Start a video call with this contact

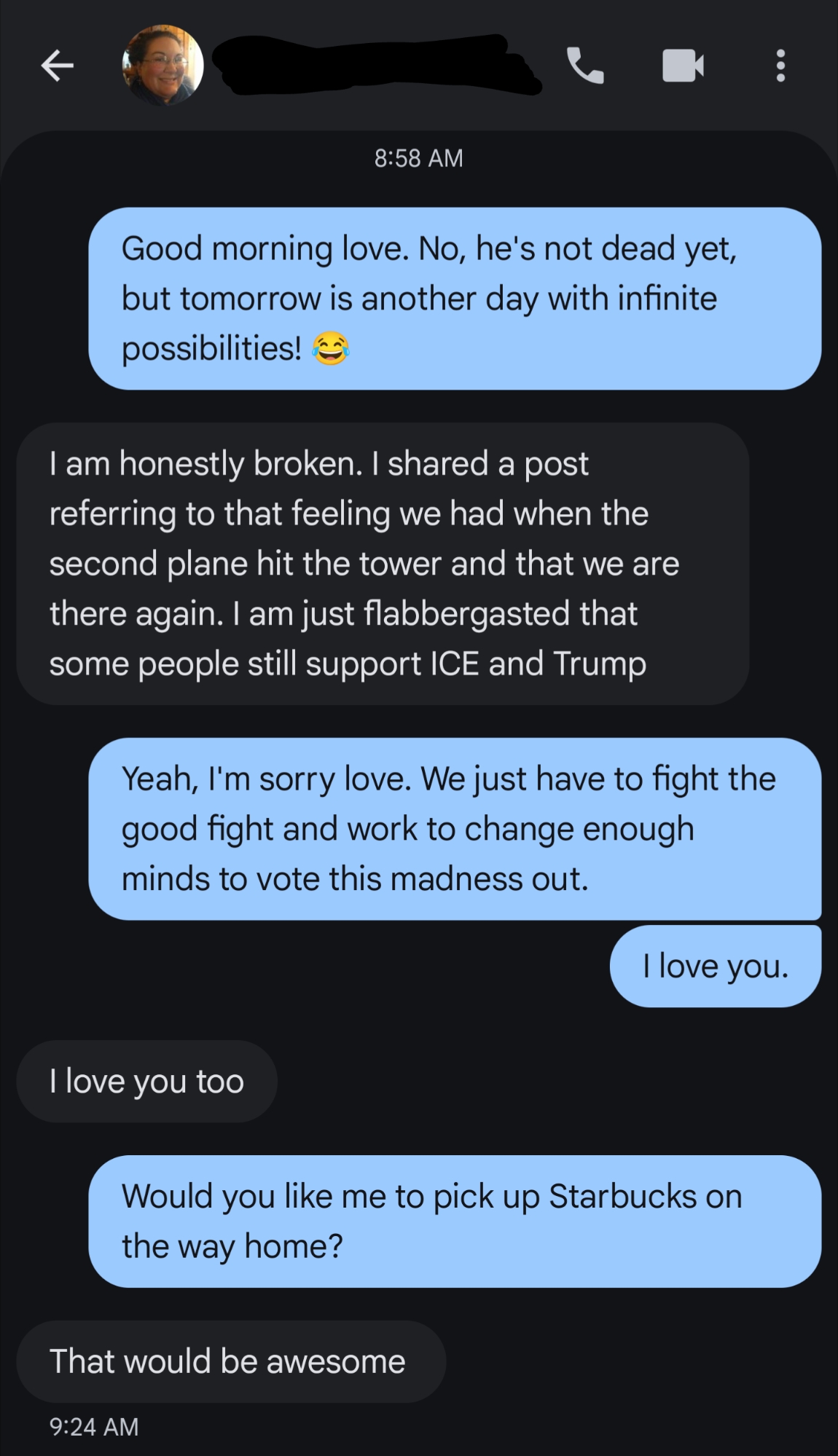(683, 66)
